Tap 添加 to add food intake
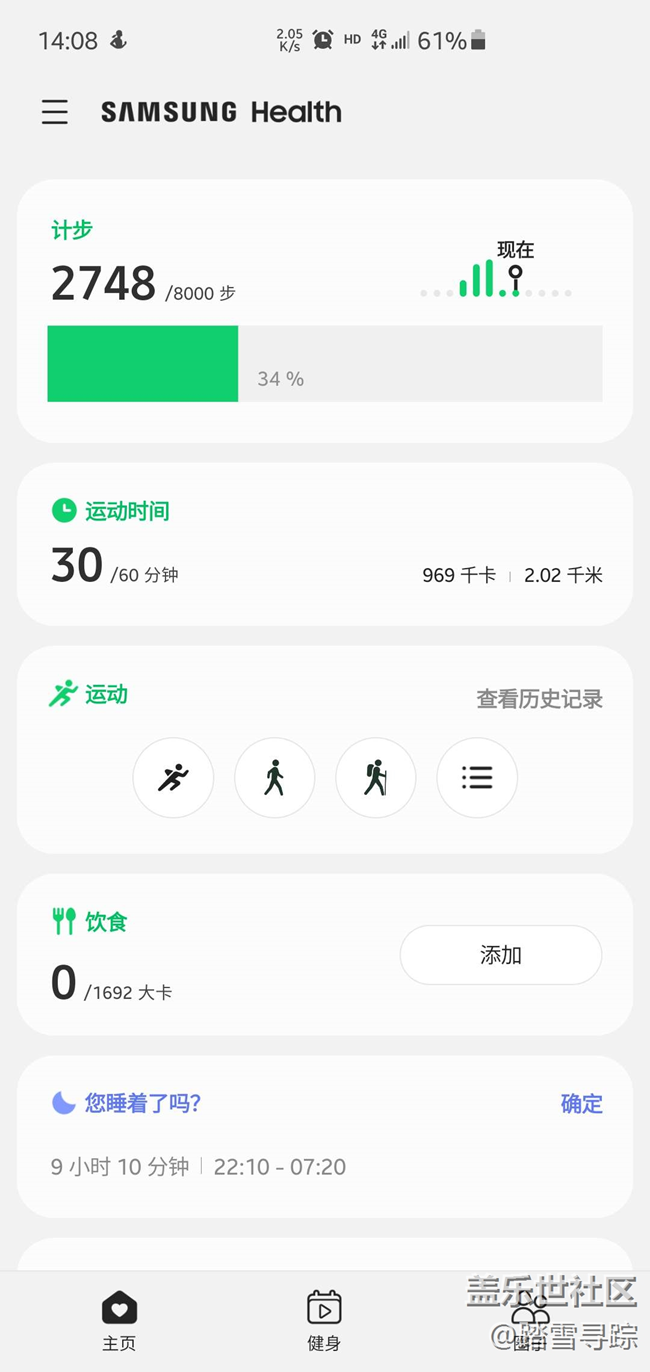 tap(500, 955)
